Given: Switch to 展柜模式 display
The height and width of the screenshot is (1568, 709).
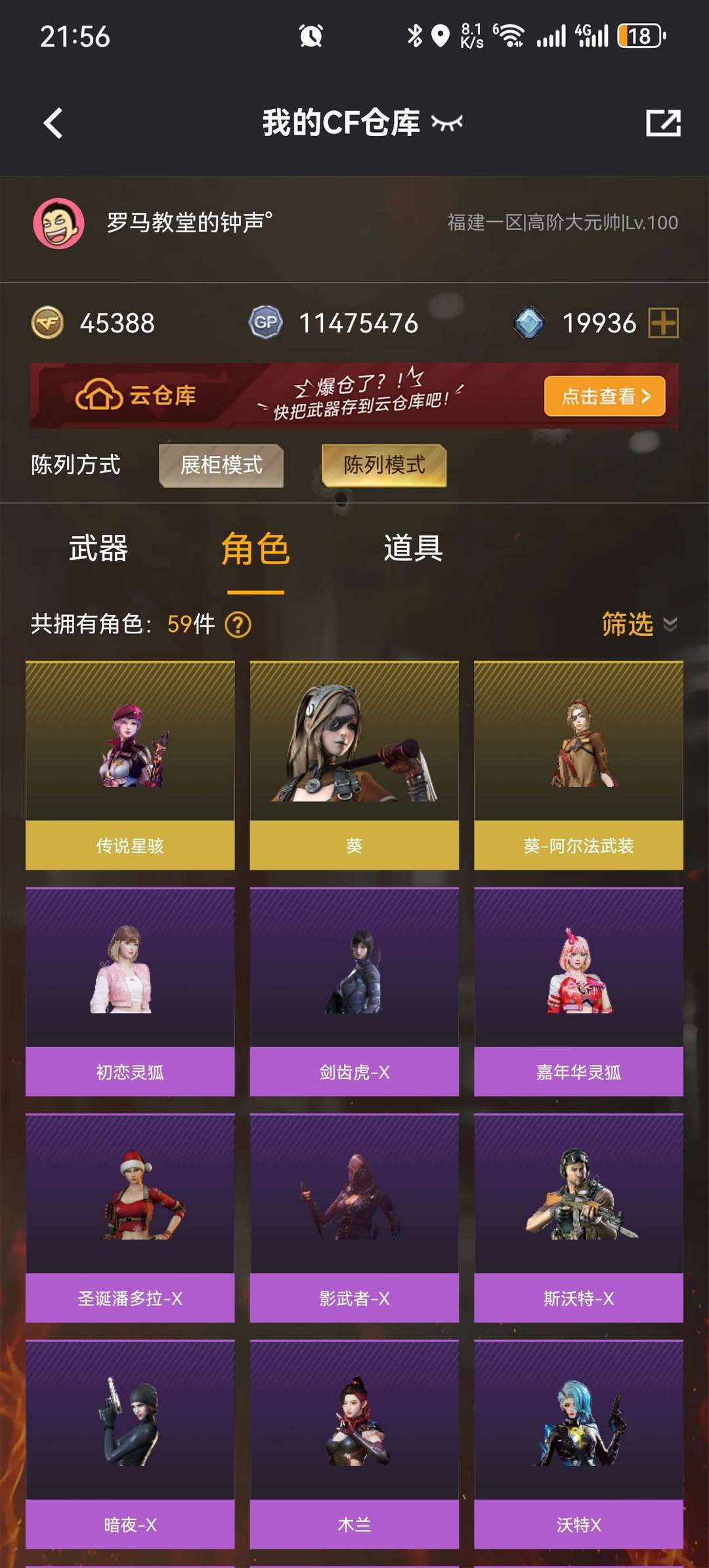Looking at the screenshot, I should point(221,465).
